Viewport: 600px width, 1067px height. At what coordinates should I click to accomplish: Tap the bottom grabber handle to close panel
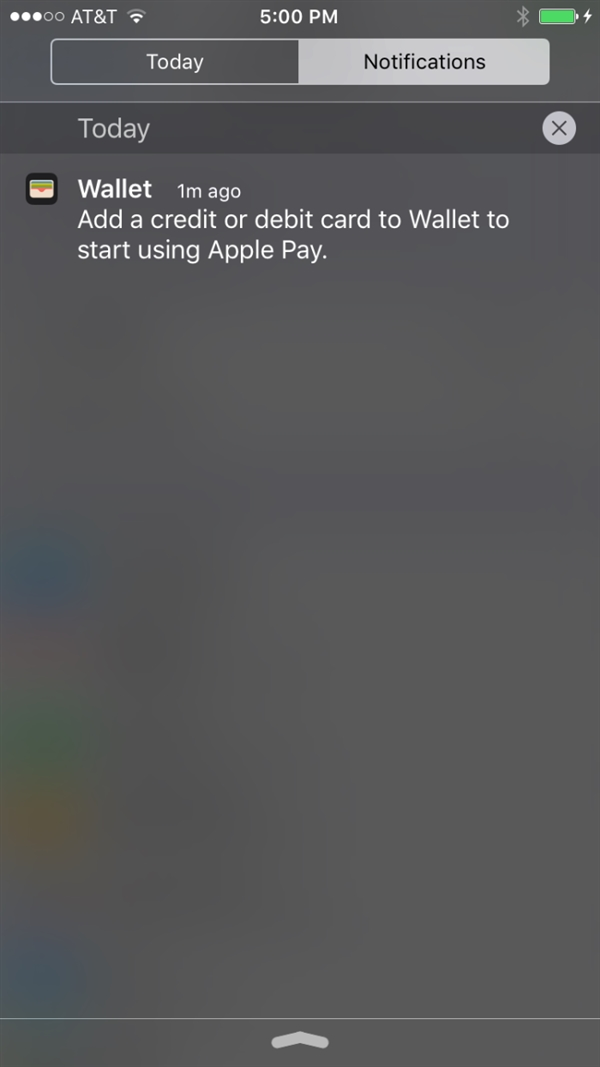300,1041
